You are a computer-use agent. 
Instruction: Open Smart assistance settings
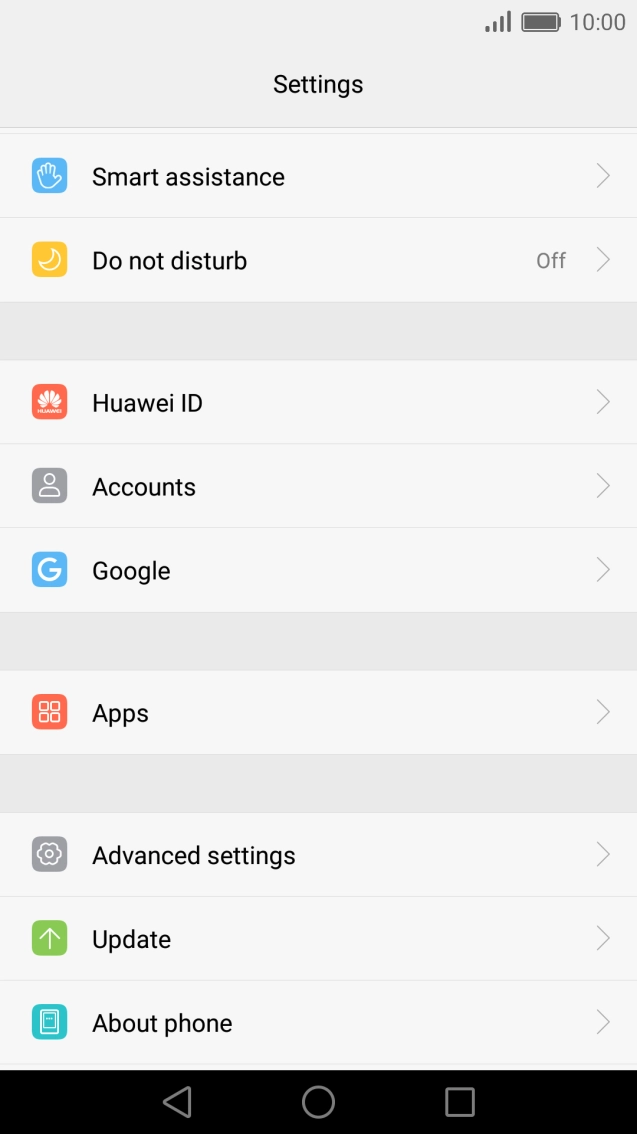click(x=318, y=176)
